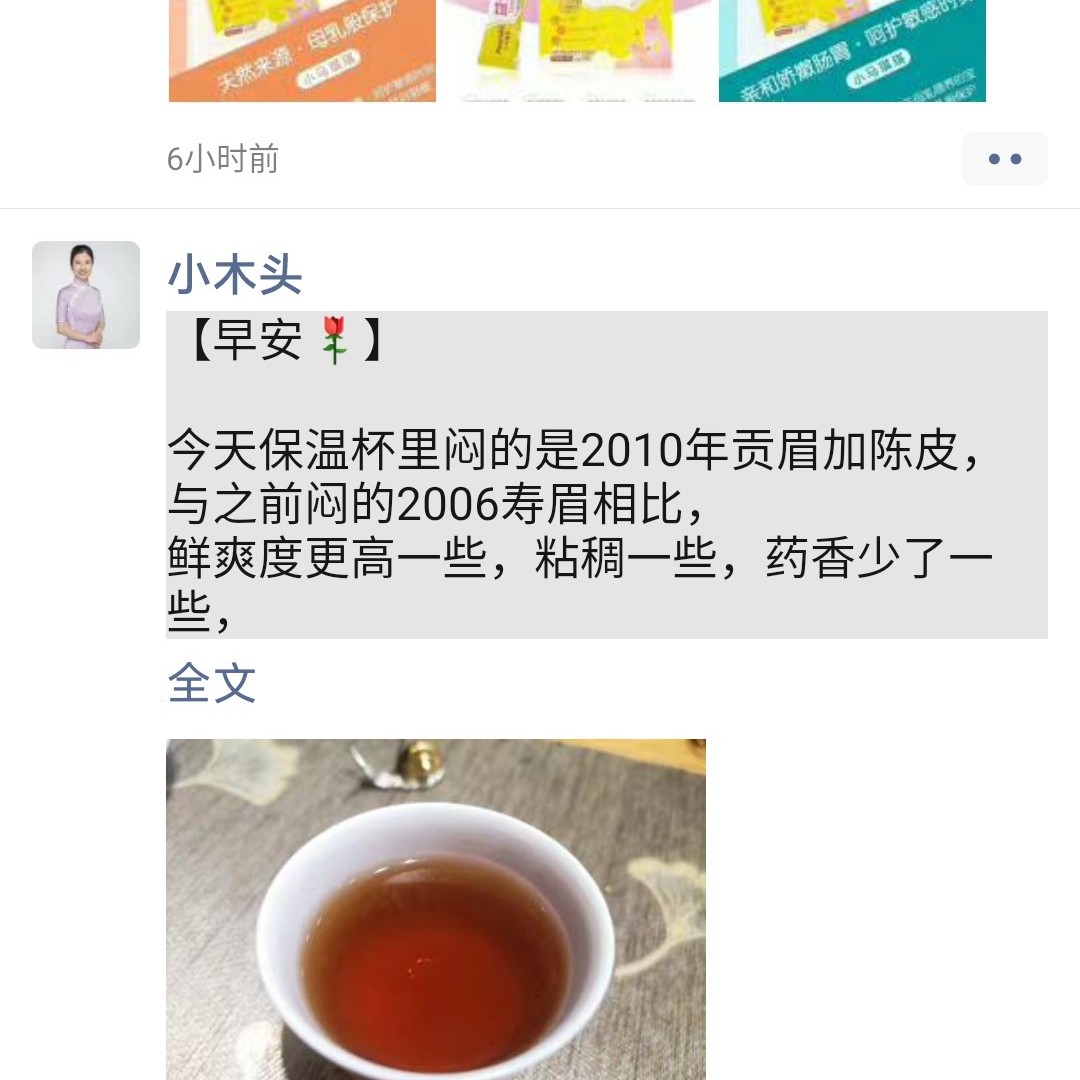
Task: Open the middle yellow product image
Action: pos(577,50)
